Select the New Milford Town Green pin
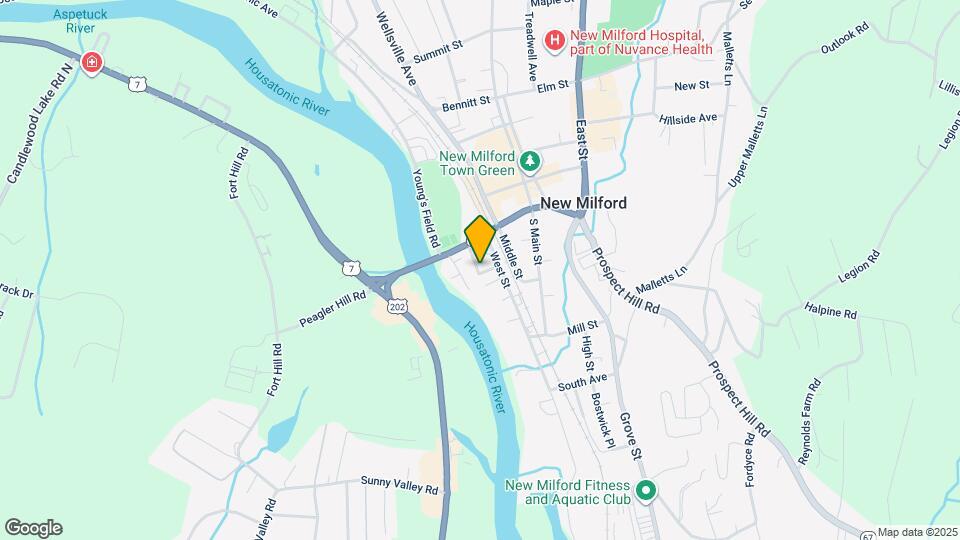Viewport: 960px width, 540px height. [x=530, y=162]
